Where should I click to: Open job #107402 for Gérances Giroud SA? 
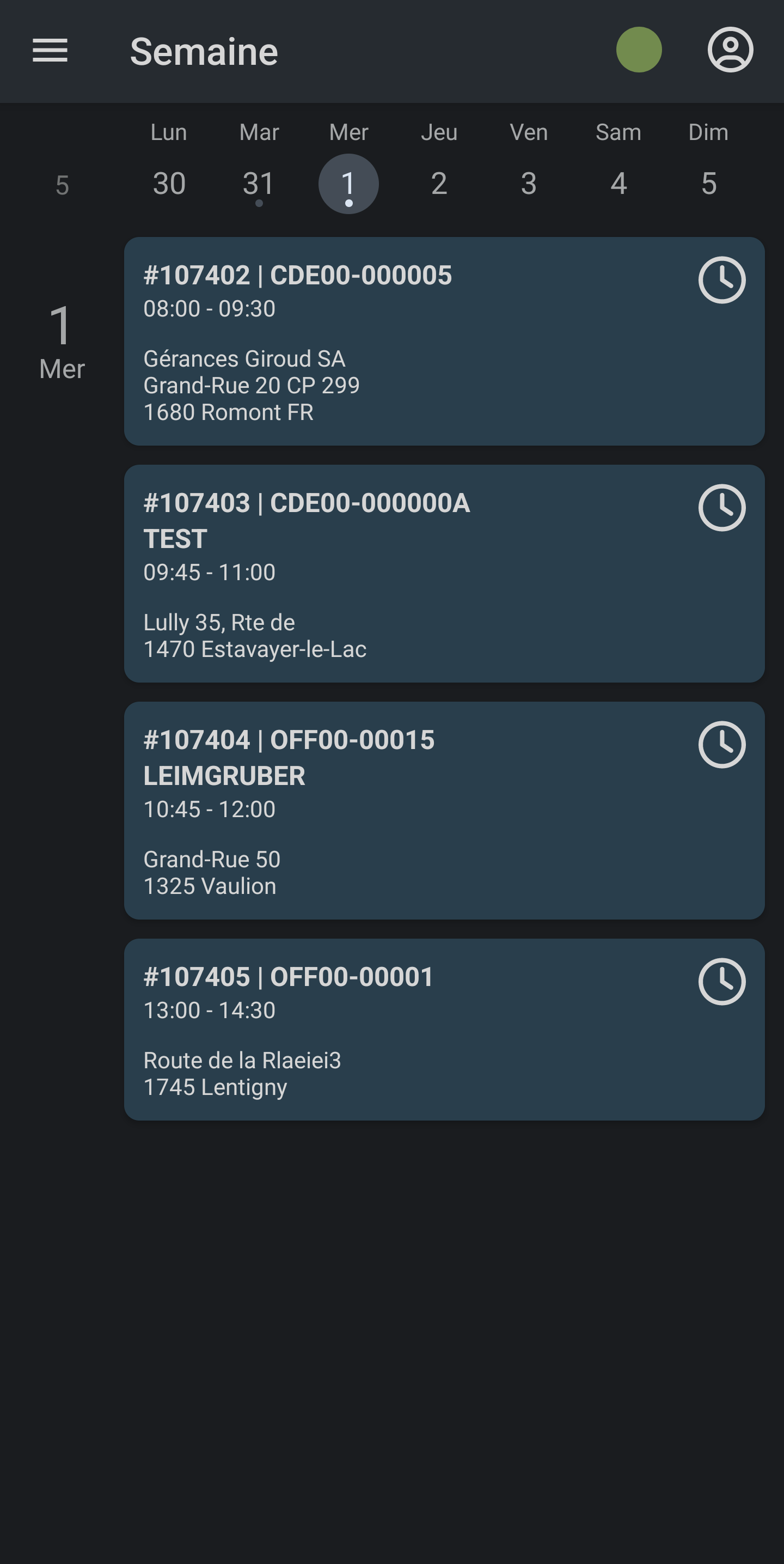pyautogui.click(x=394, y=364)
